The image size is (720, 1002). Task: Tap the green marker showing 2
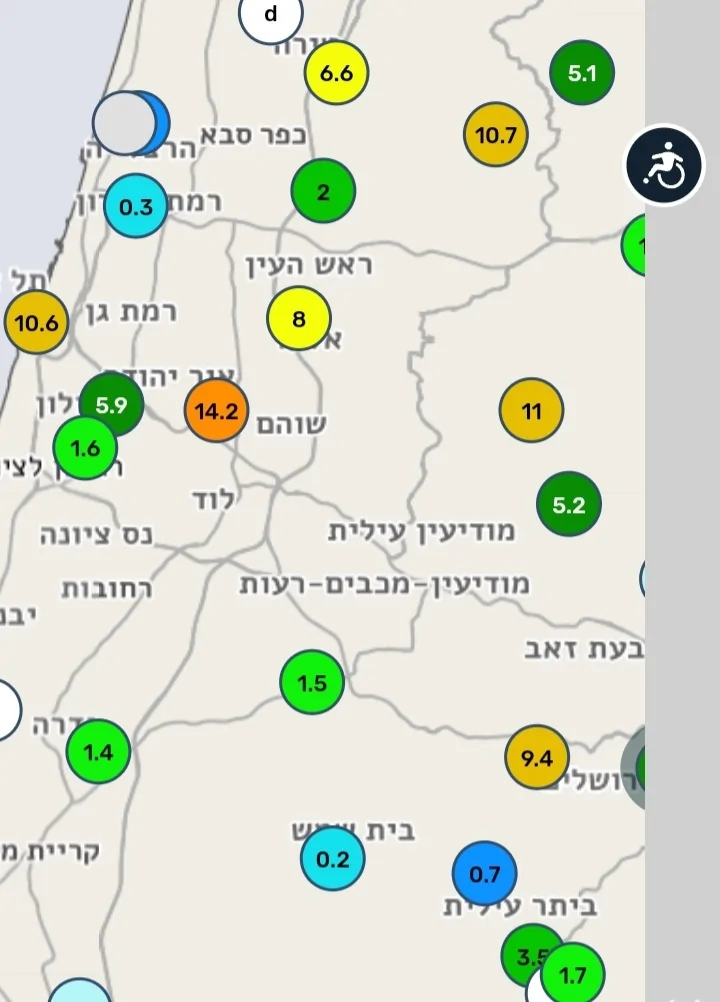pos(323,192)
